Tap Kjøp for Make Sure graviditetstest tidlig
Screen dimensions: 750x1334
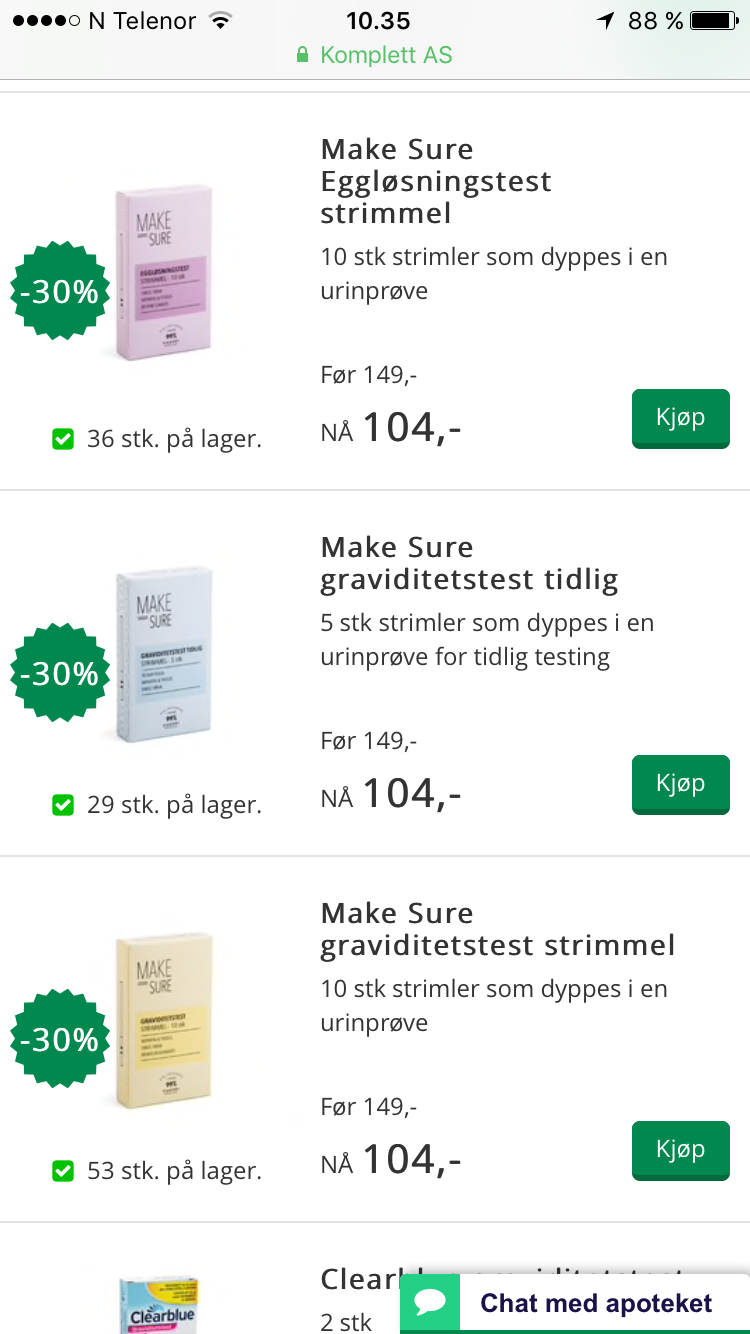[x=680, y=784]
